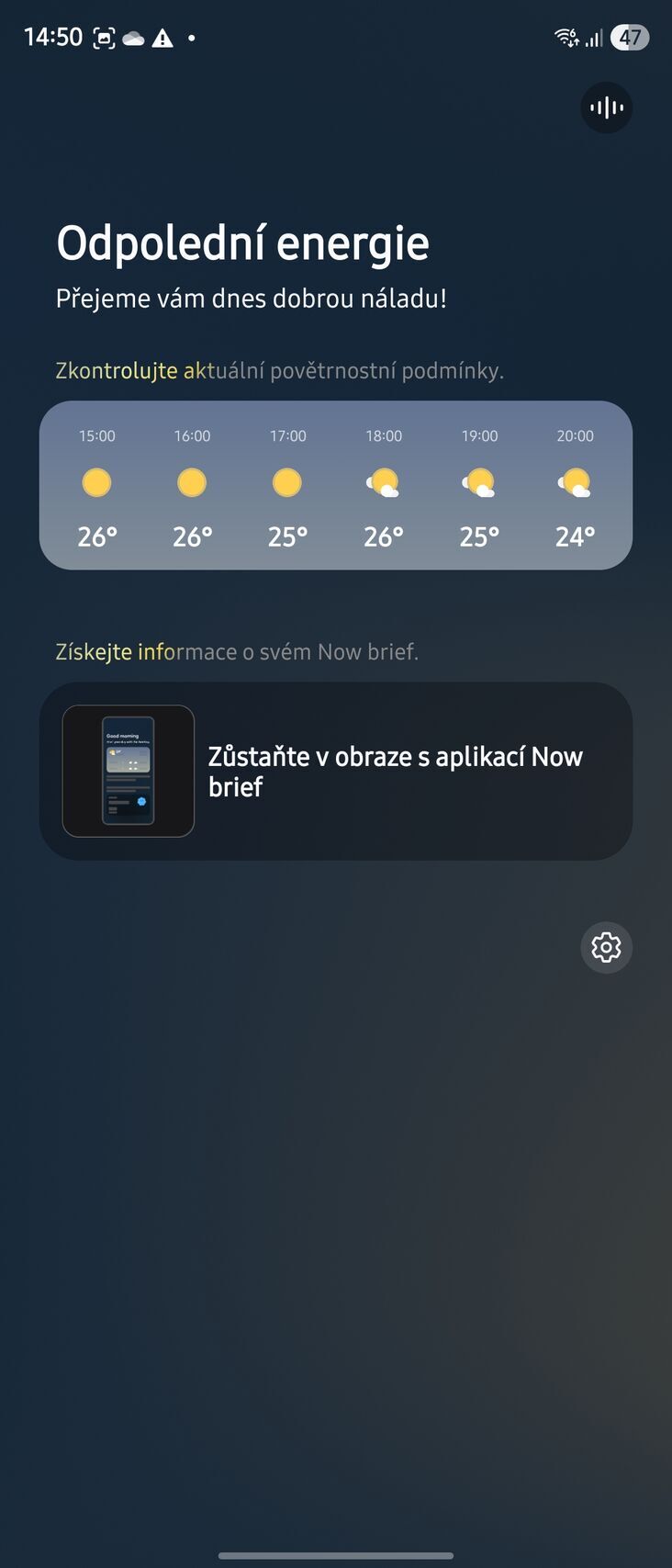Tap the cloud icon in the status bar
The height and width of the screenshot is (1568, 672).
133,37
